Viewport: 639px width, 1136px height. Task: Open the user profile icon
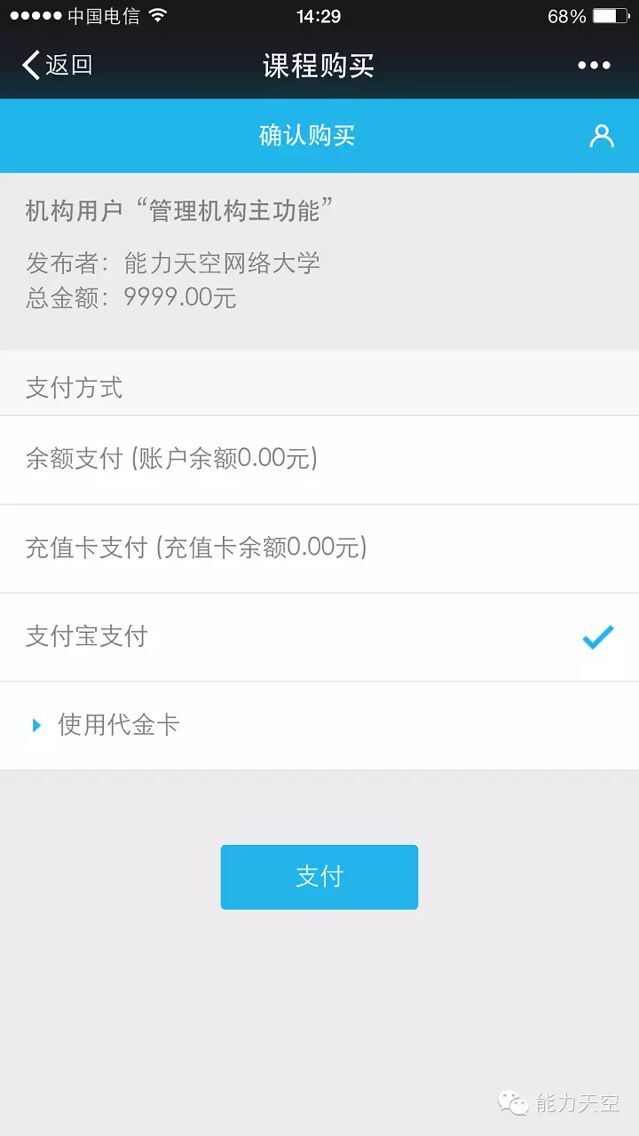pyautogui.click(x=601, y=136)
